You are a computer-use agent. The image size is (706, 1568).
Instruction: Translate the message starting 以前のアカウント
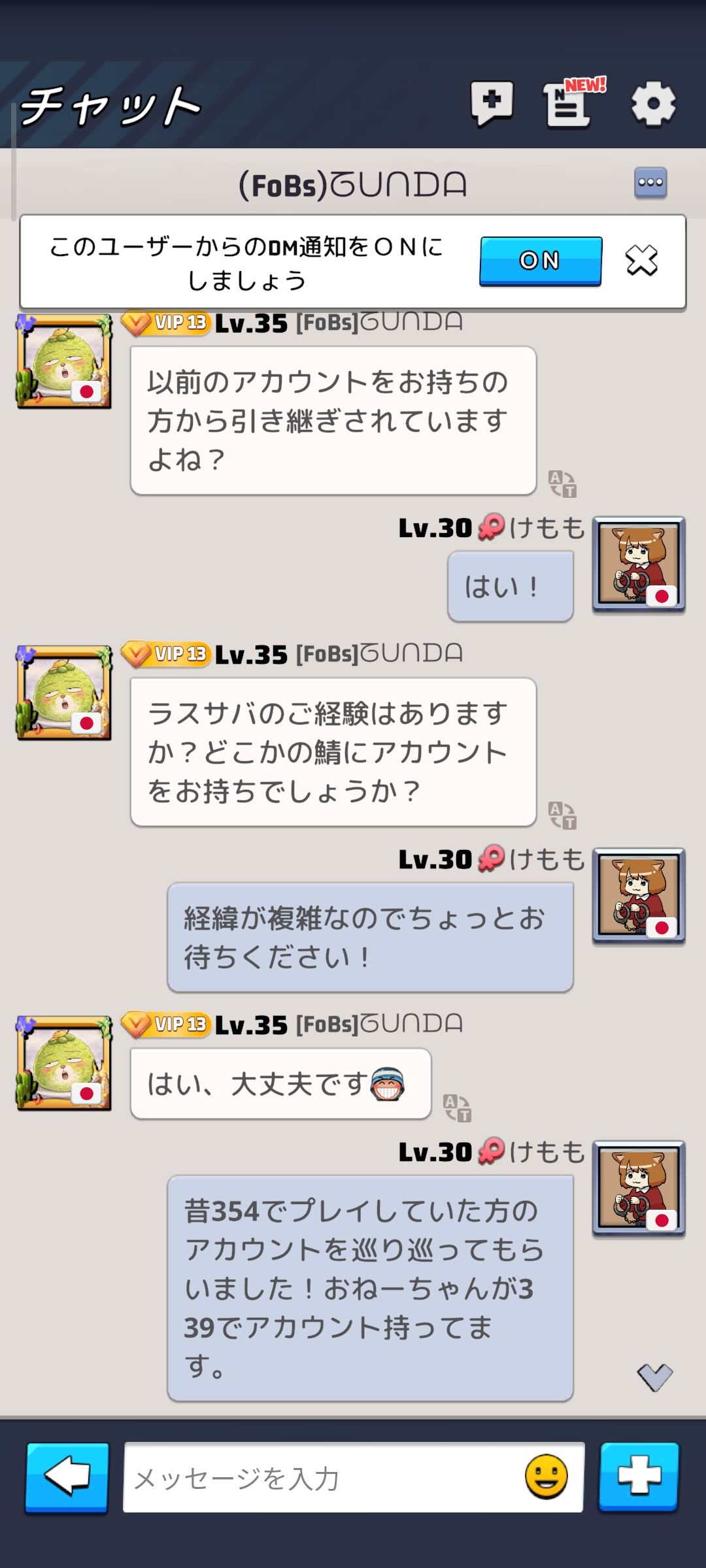[562, 483]
